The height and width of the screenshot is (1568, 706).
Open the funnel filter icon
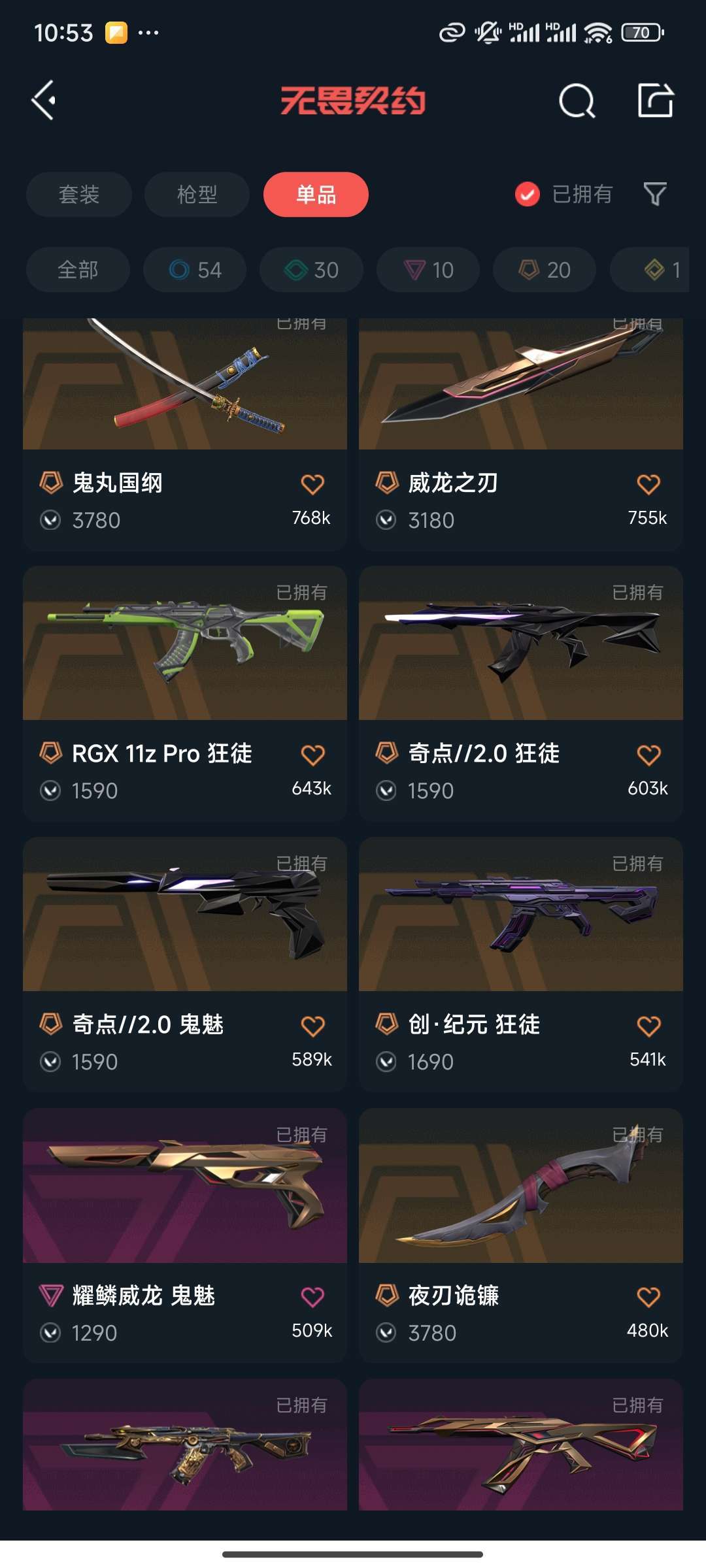pyautogui.click(x=655, y=194)
